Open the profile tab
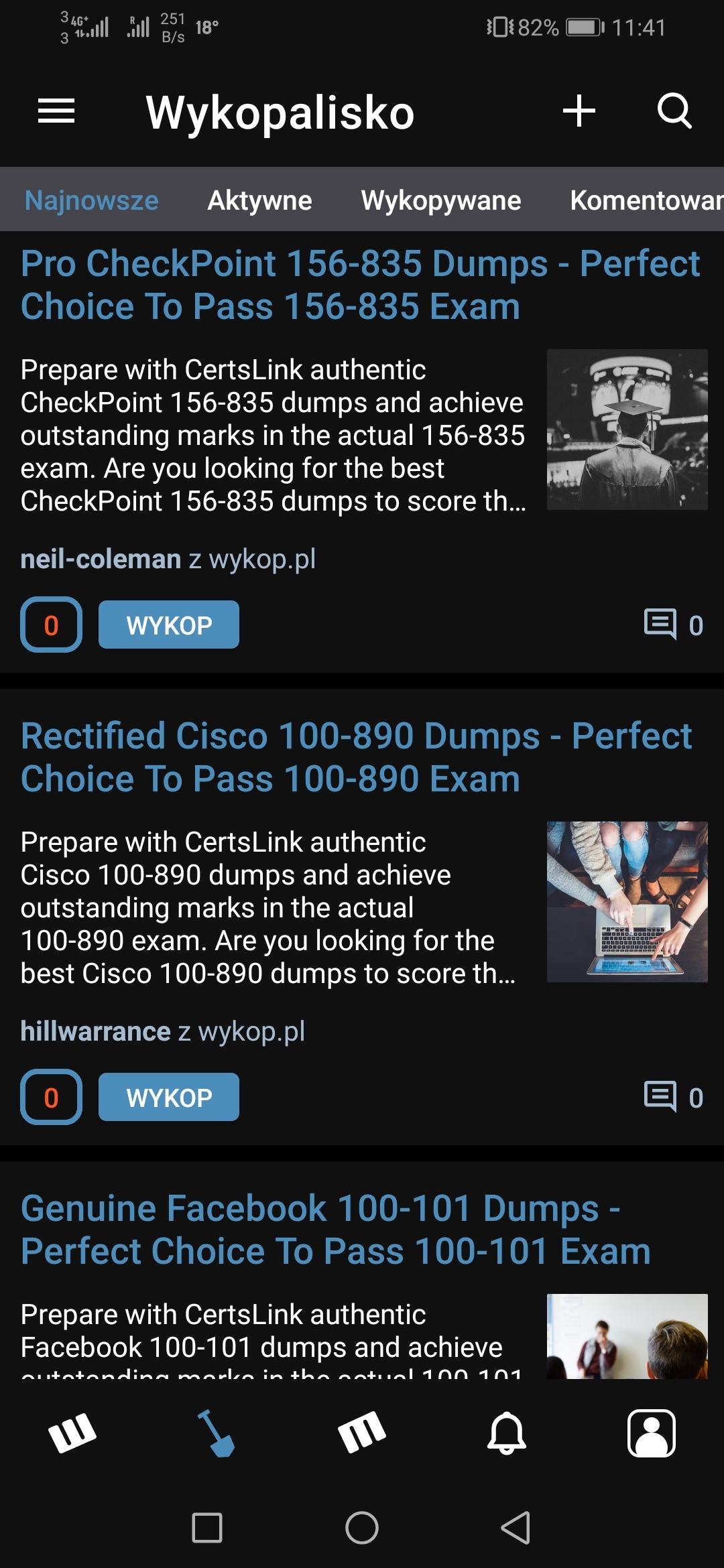Screen dimensions: 724x1568 (651, 1433)
